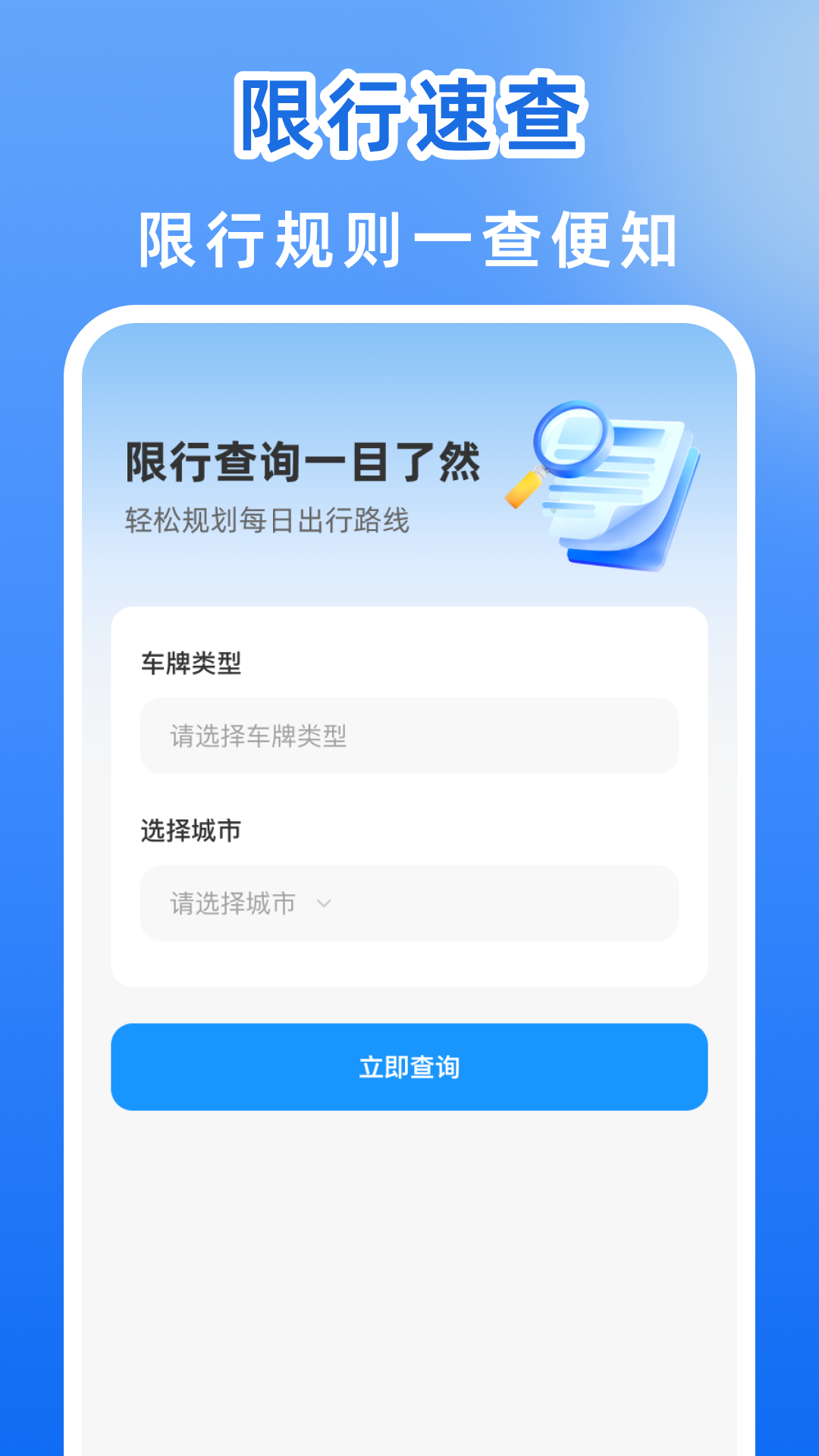Screen dimensions: 819x1456
Task: Click the placeholder text 请选择车牌类型
Action: [258, 734]
